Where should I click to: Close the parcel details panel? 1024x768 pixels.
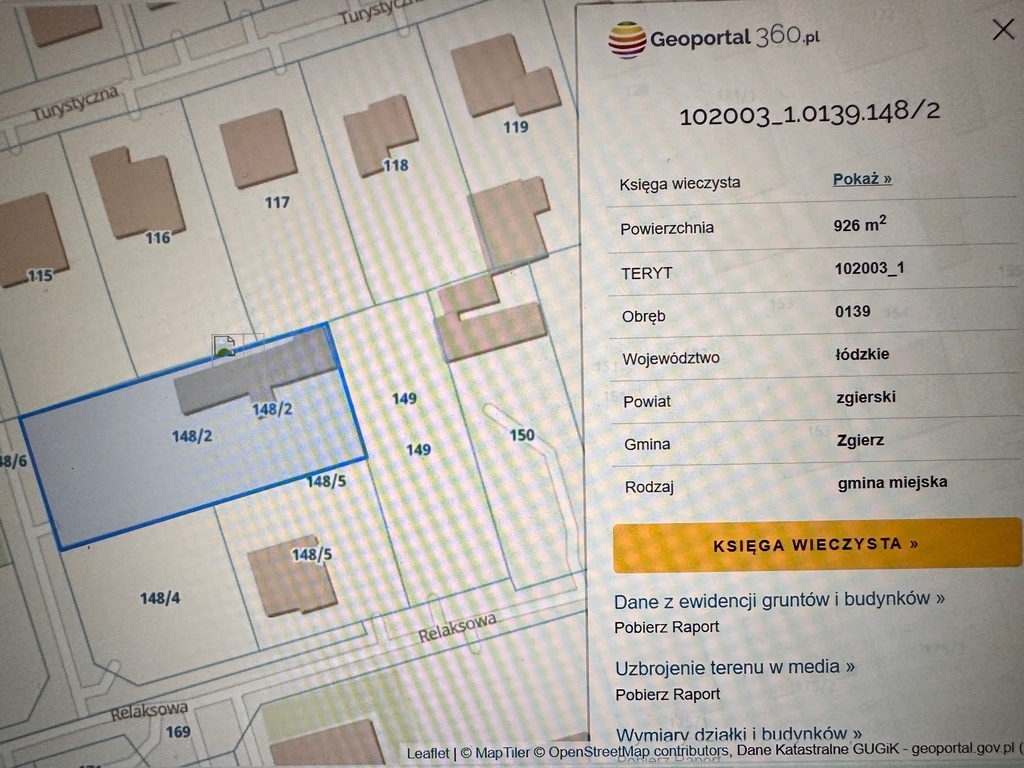click(x=1003, y=30)
